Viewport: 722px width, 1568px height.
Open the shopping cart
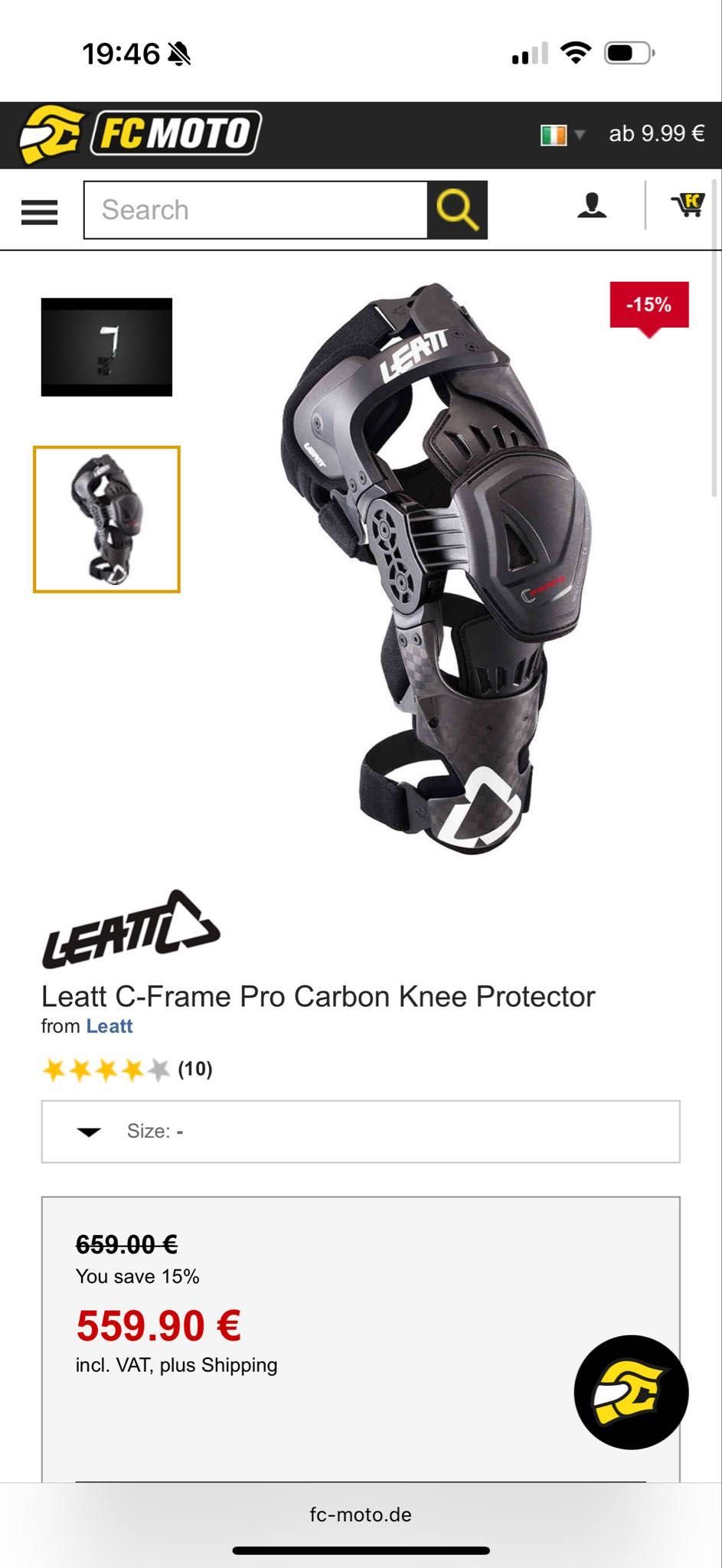click(688, 205)
